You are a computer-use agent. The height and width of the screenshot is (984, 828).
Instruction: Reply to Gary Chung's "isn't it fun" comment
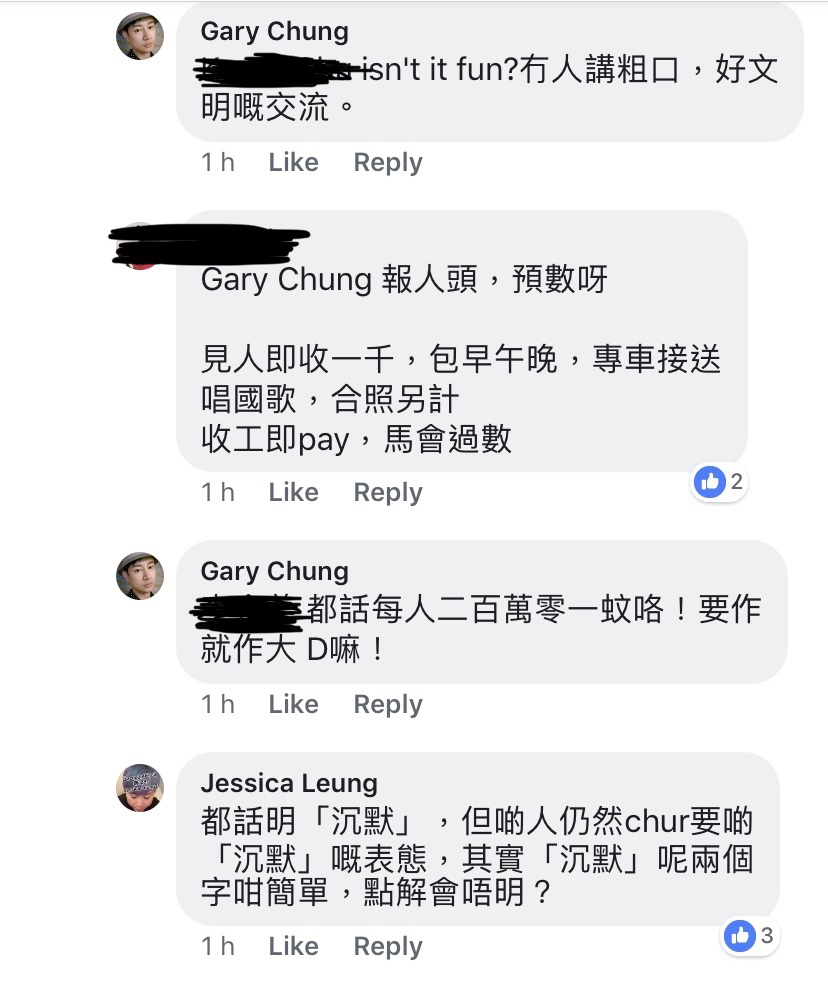[x=388, y=162]
